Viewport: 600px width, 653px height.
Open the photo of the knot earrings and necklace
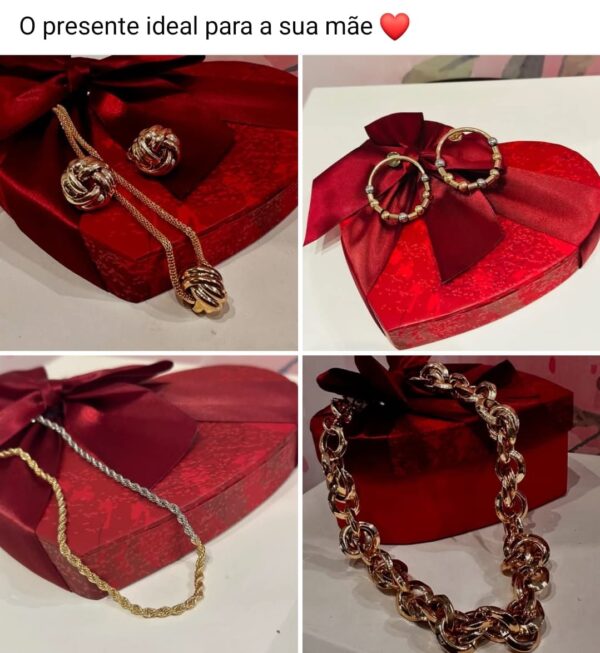pos(148,202)
